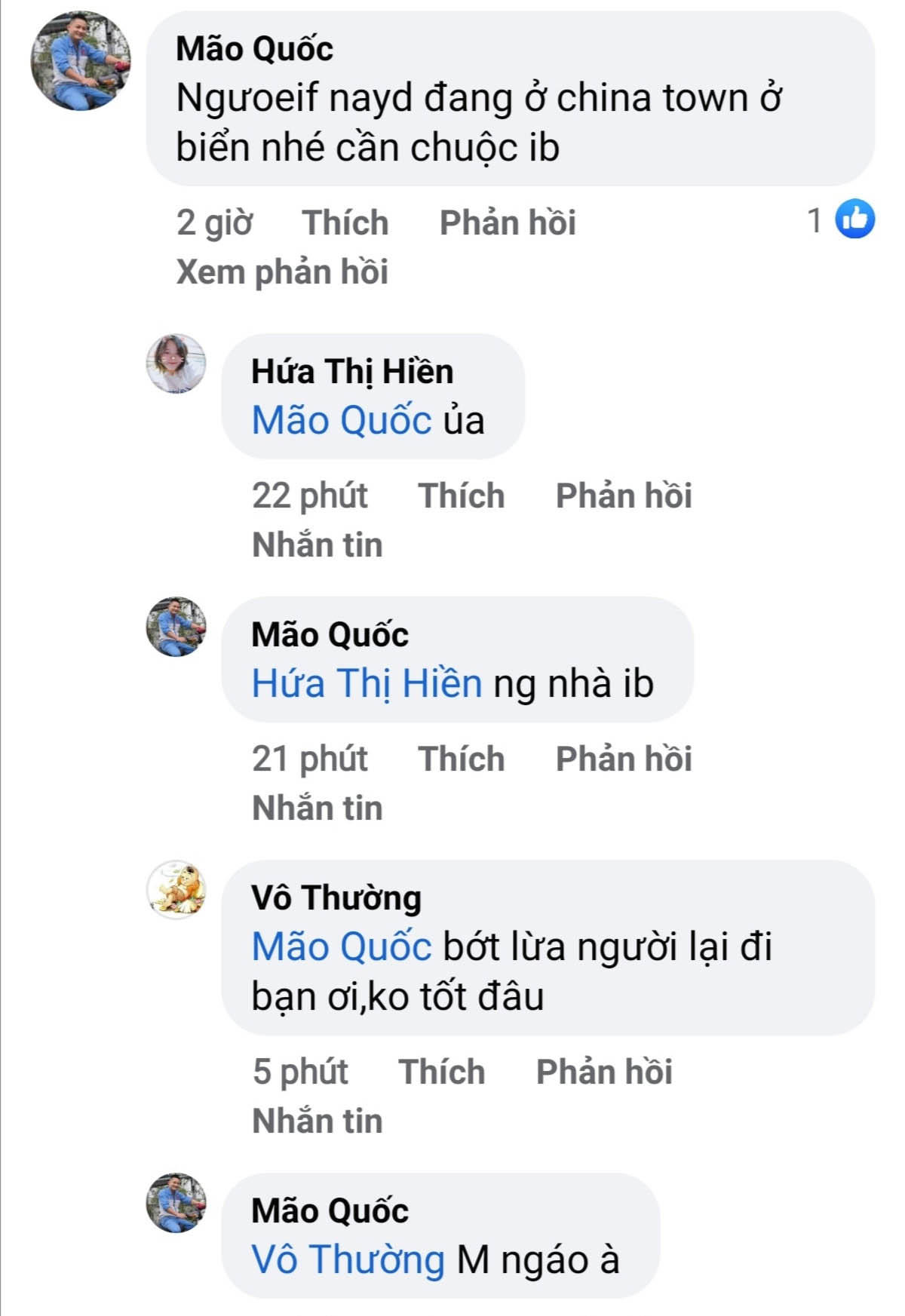Reply to Mão Quốc's china town comment
This screenshot has height=1316, width=905.
pos(507,223)
